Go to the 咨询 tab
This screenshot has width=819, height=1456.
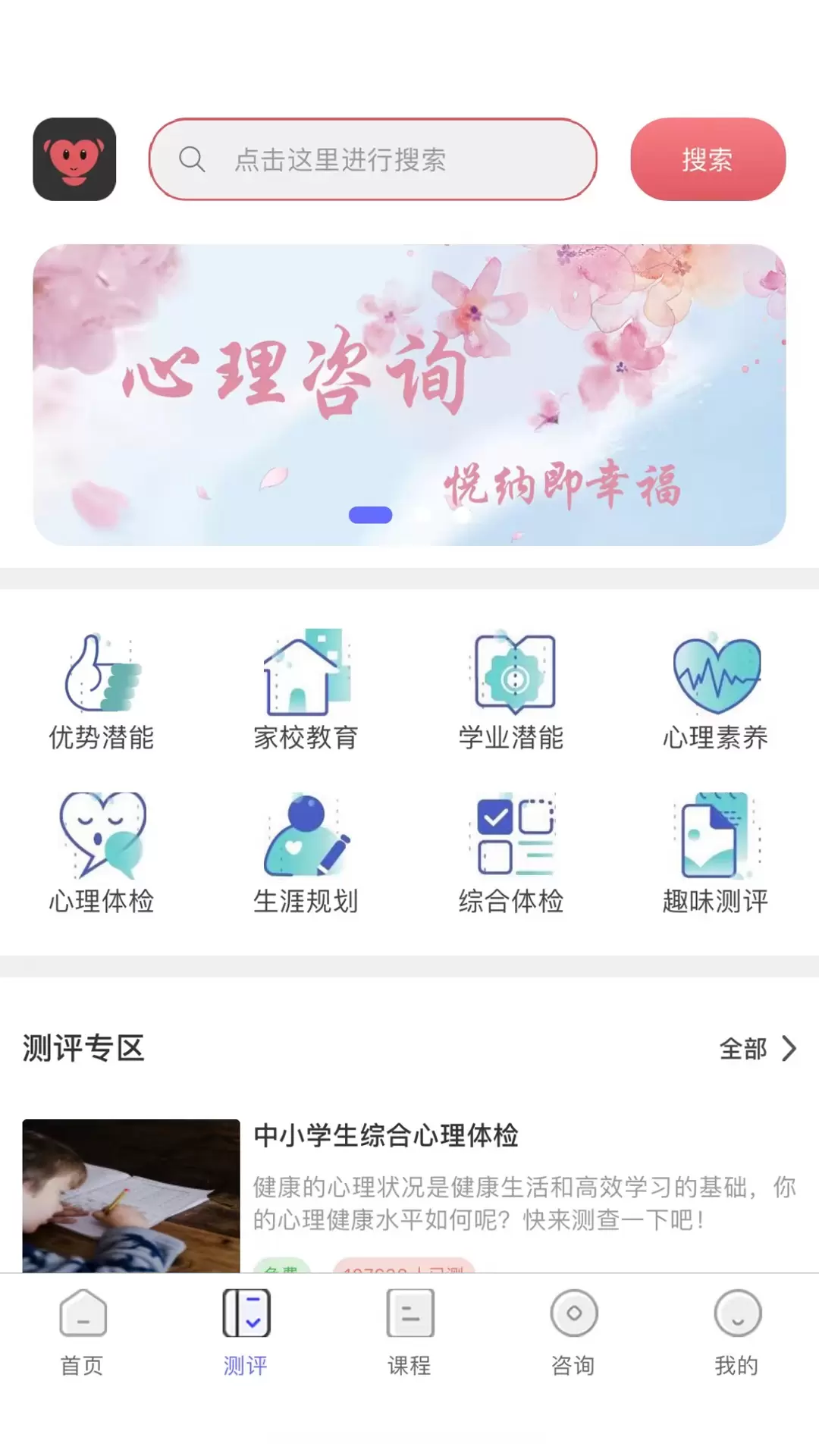tap(573, 1333)
